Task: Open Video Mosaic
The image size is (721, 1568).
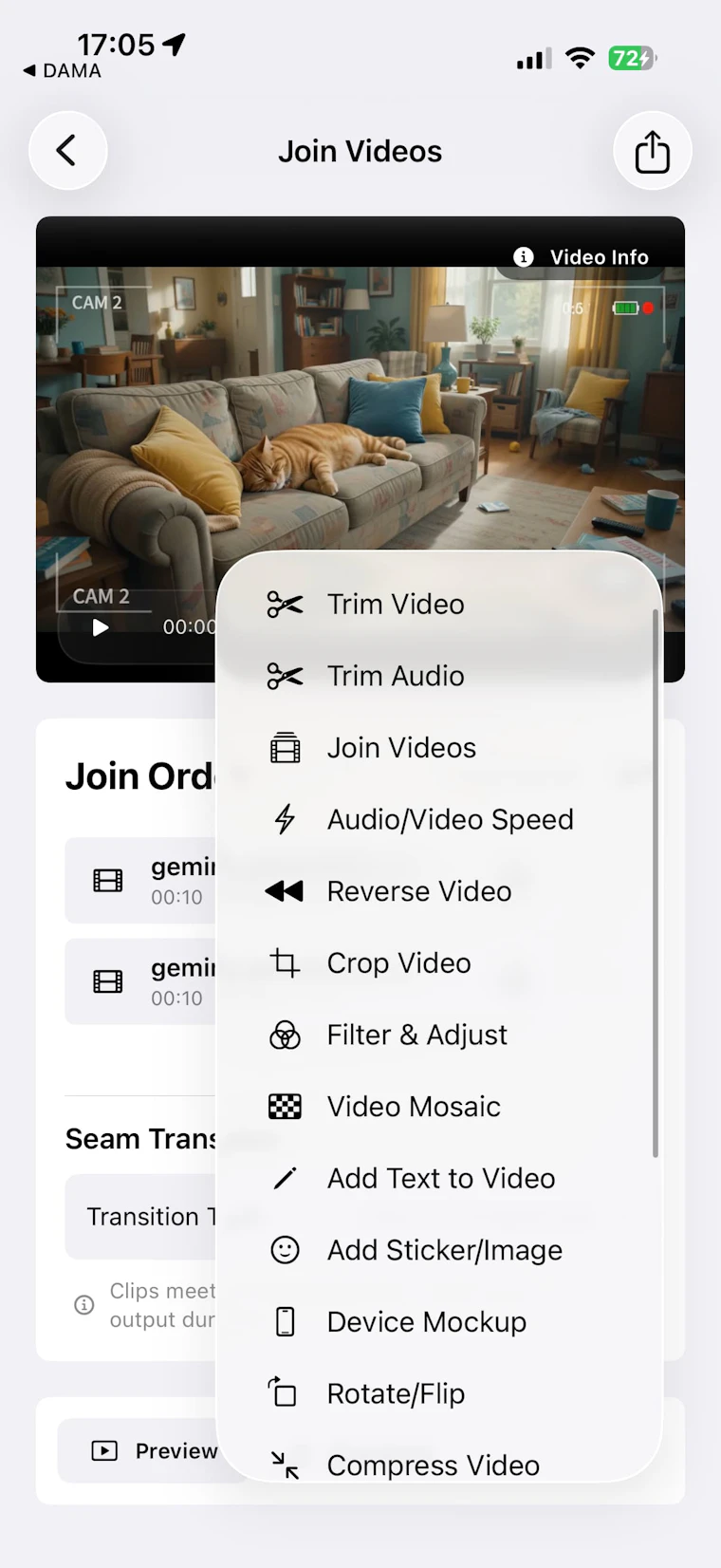Action: tap(438, 1107)
